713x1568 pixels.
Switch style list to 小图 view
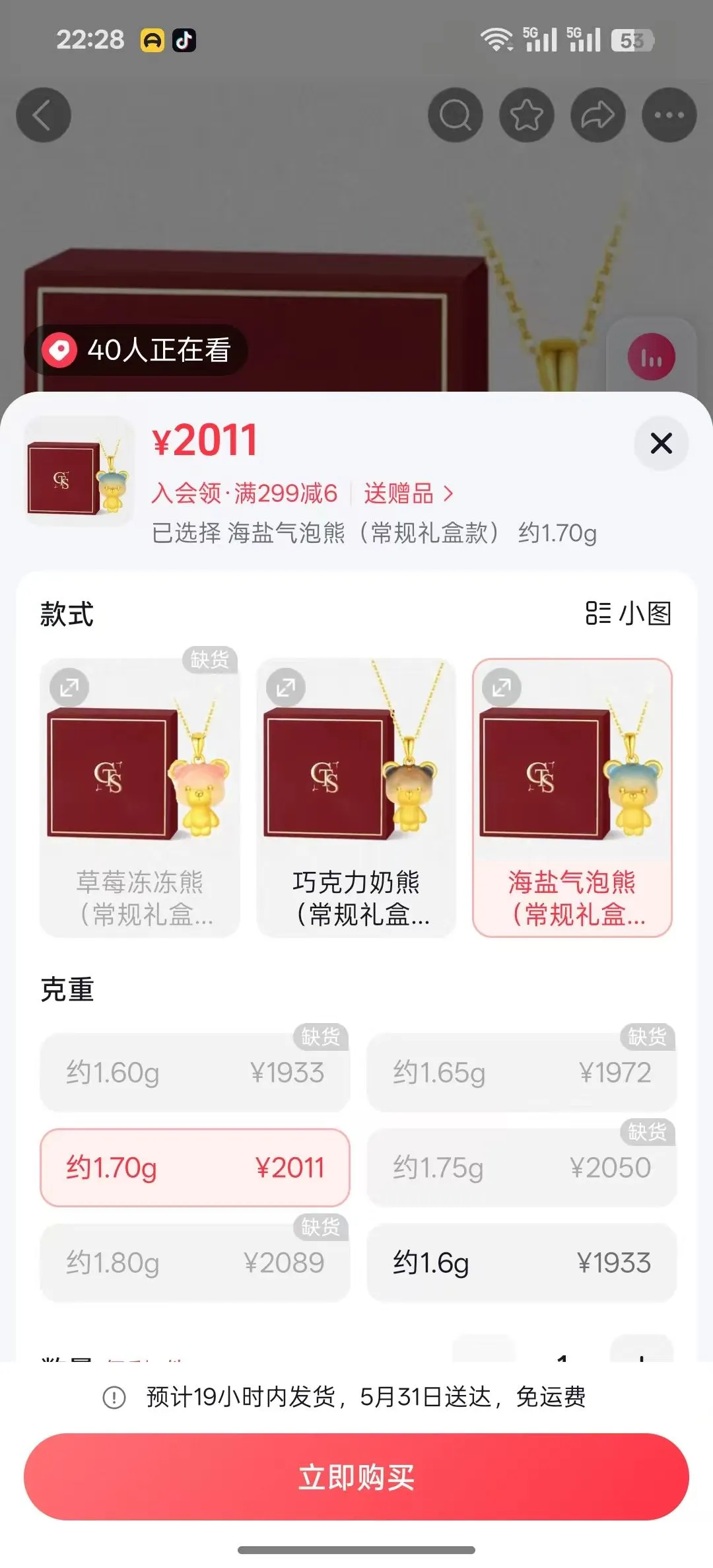coord(628,613)
